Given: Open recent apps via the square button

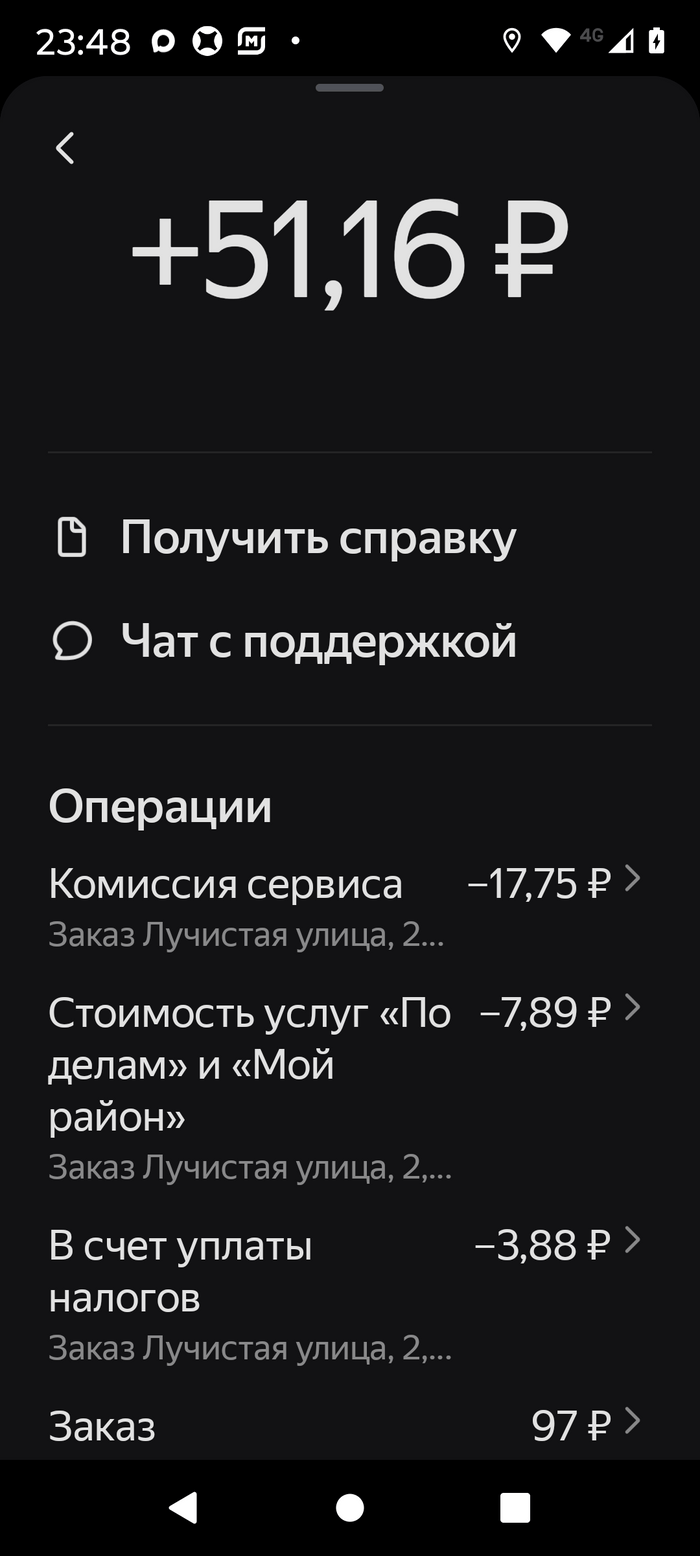Looking at the screenshot, I should [x=515, y=1508].
